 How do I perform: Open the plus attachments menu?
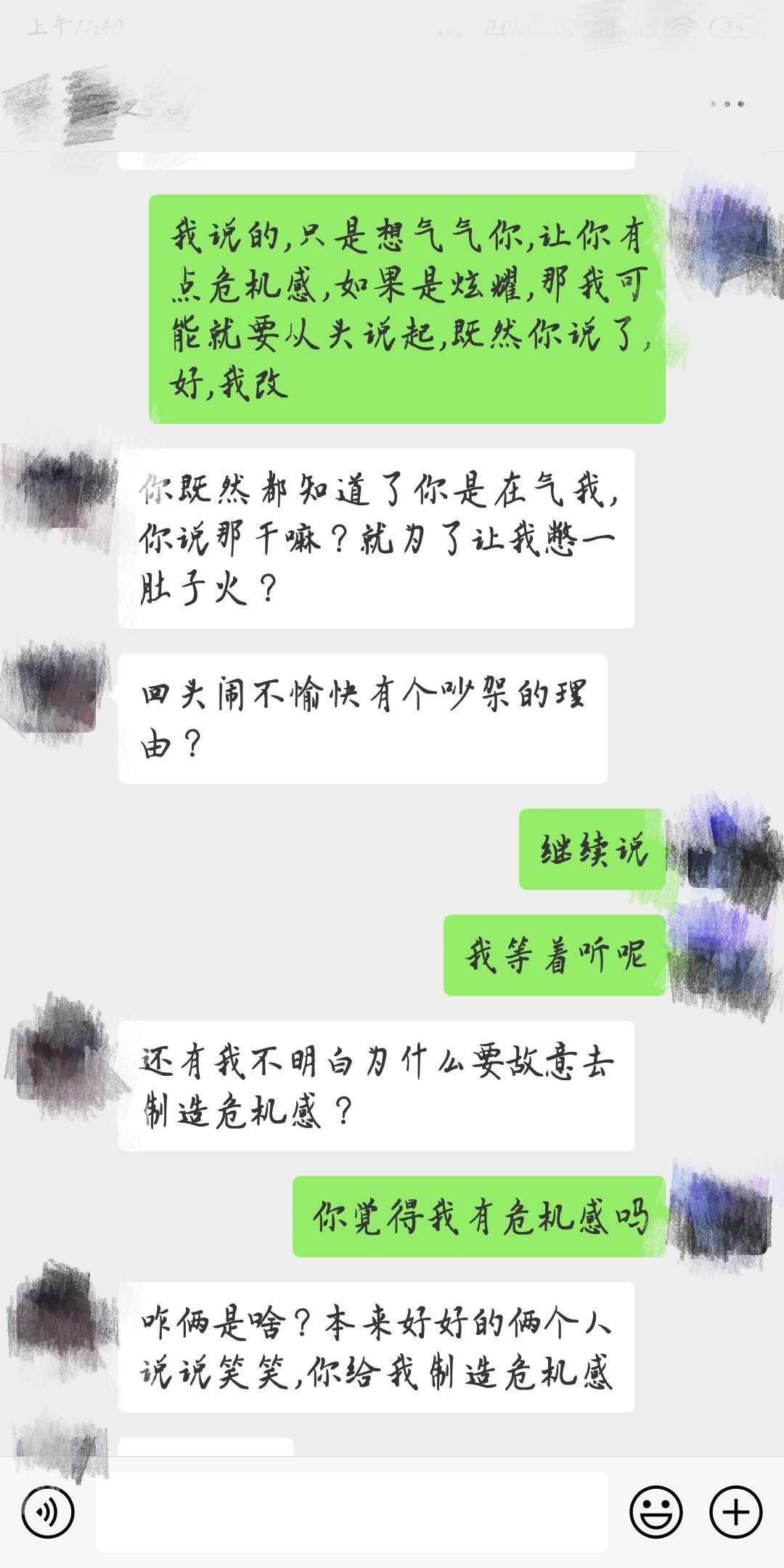coord(735,1512)
